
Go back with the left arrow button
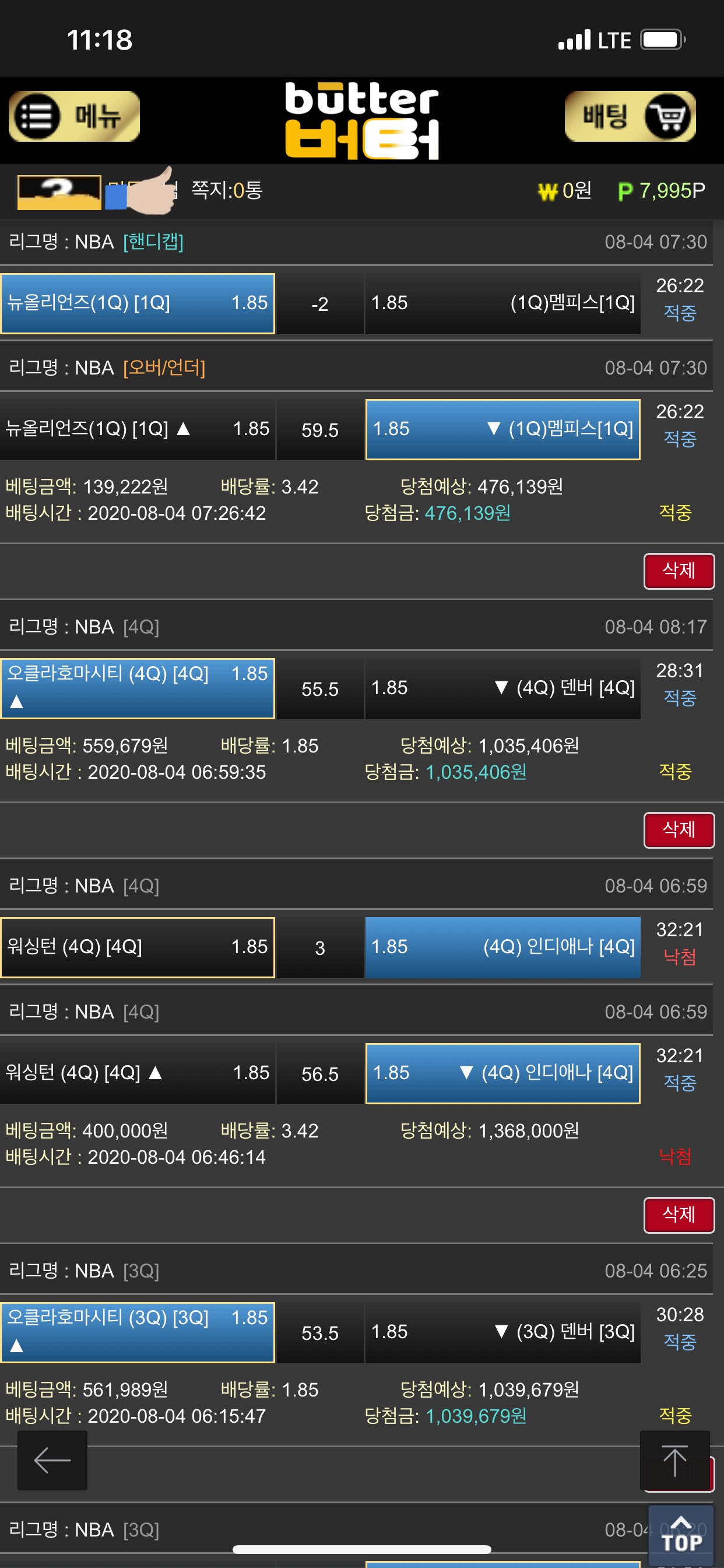(x=52, y=1460)
